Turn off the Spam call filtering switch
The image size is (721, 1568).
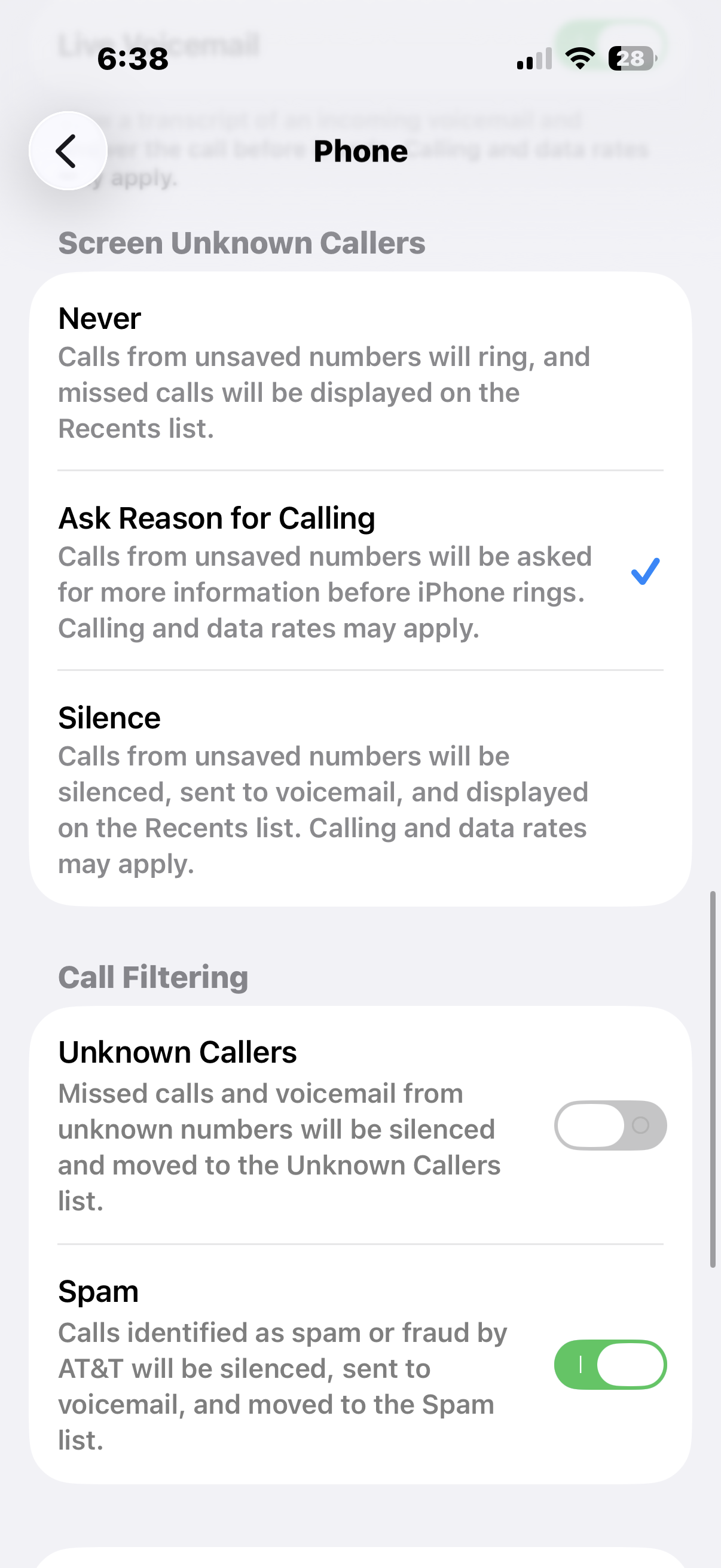tap(610, 1365)
